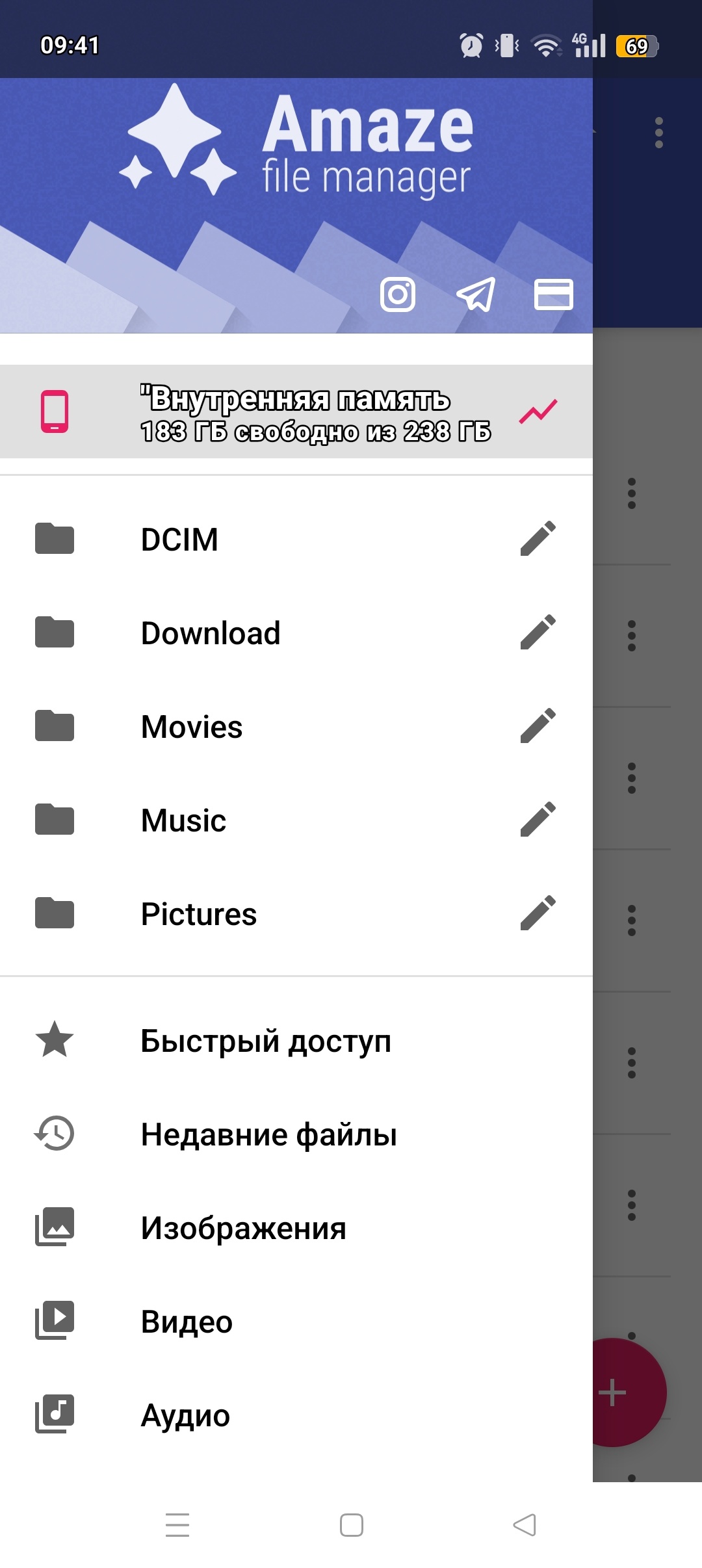Show Недавние файлы

click(268, 1134)
